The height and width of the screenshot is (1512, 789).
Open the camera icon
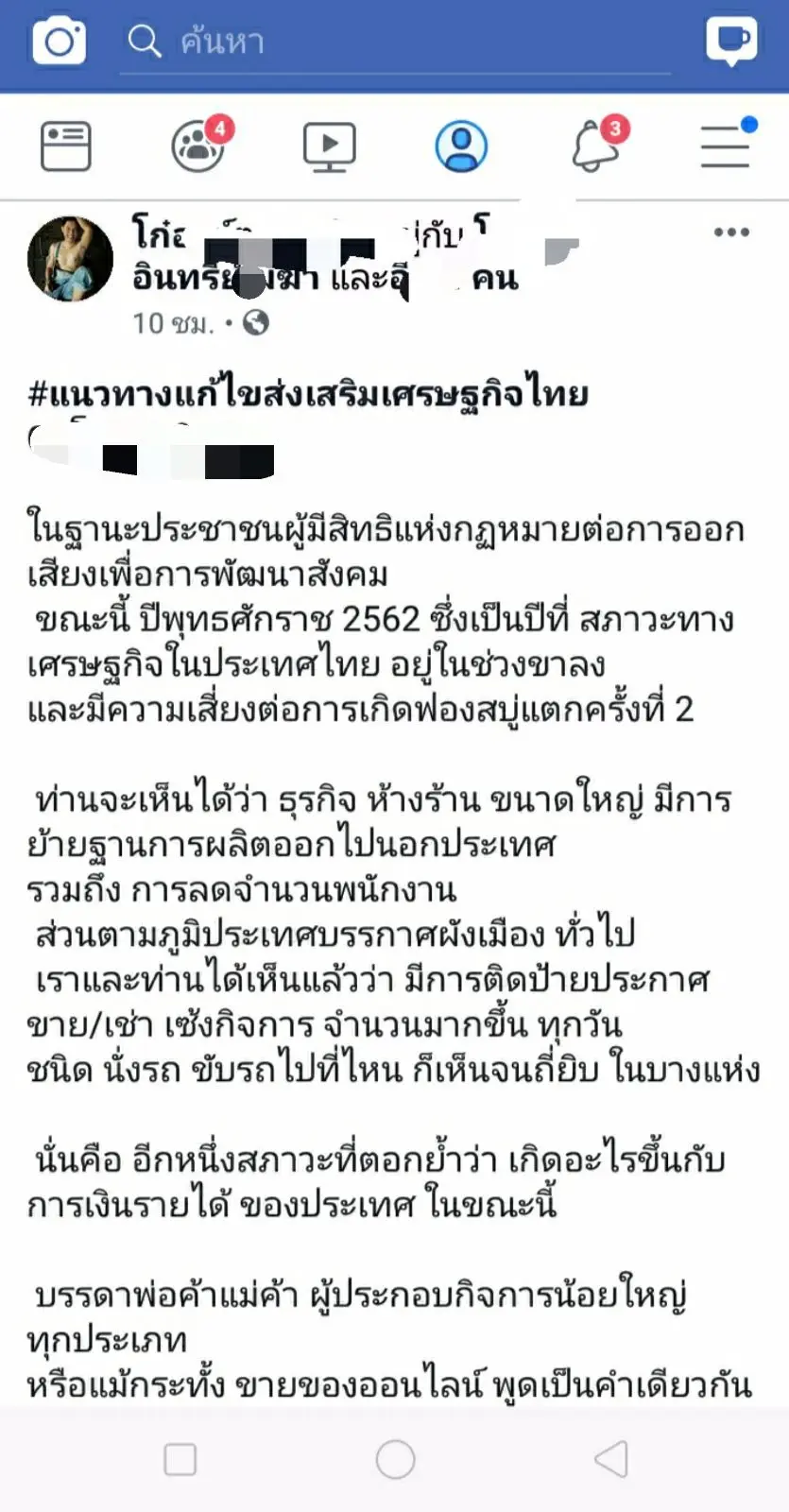pyautogui.click(x=59, y=42)
